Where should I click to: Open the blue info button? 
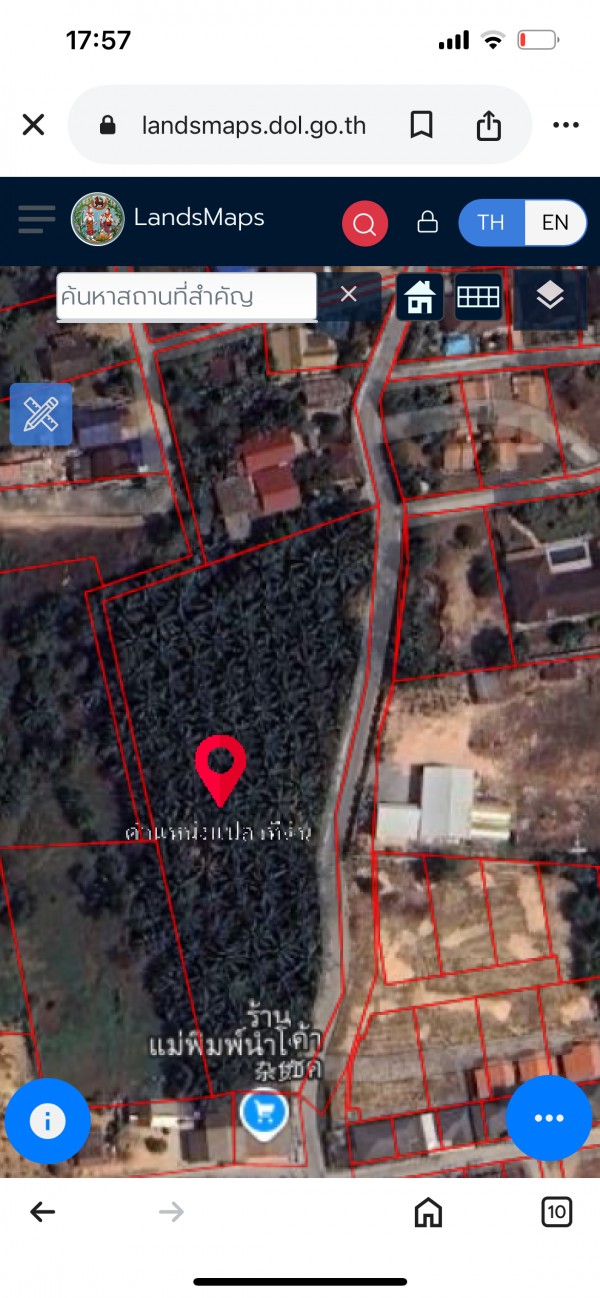47,1121
